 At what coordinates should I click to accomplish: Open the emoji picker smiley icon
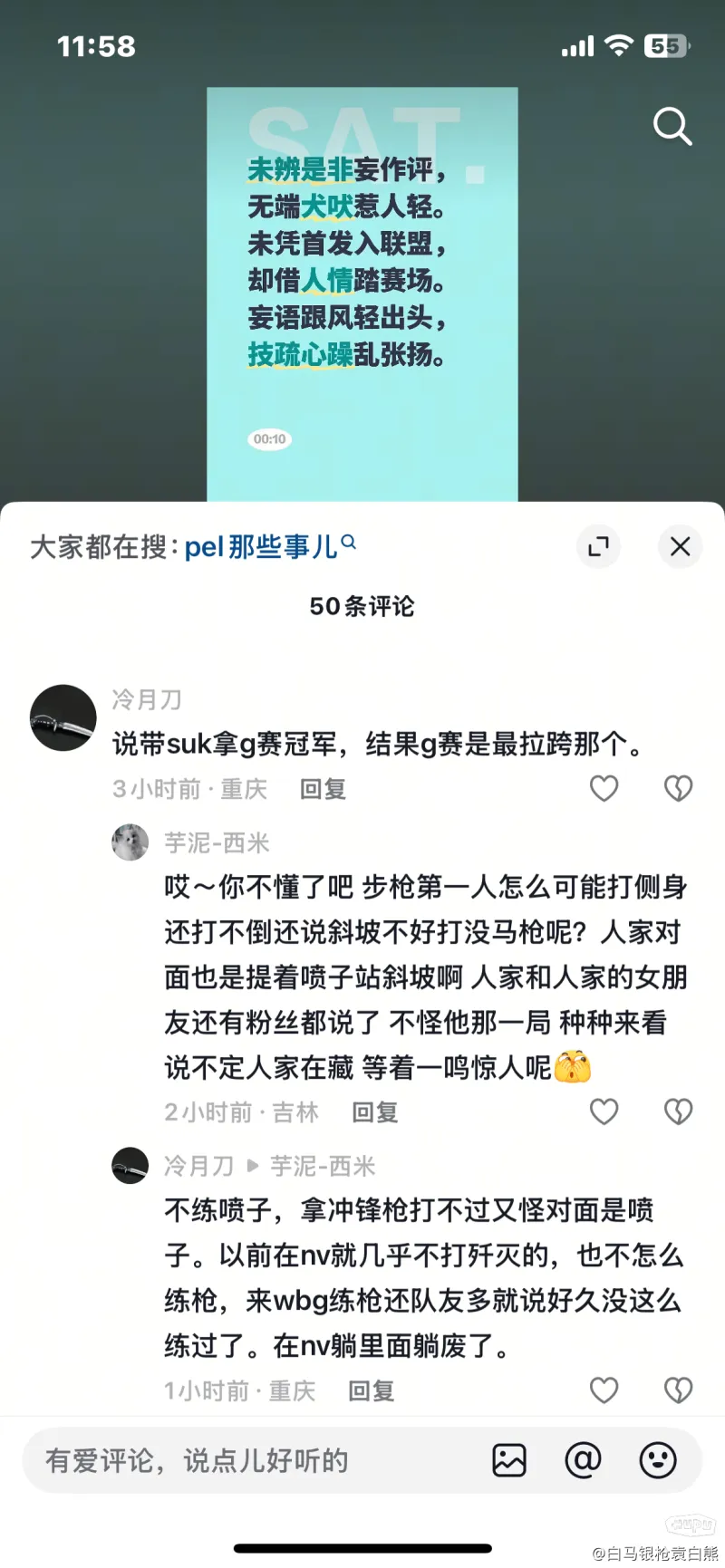(x=658, y=1460)
